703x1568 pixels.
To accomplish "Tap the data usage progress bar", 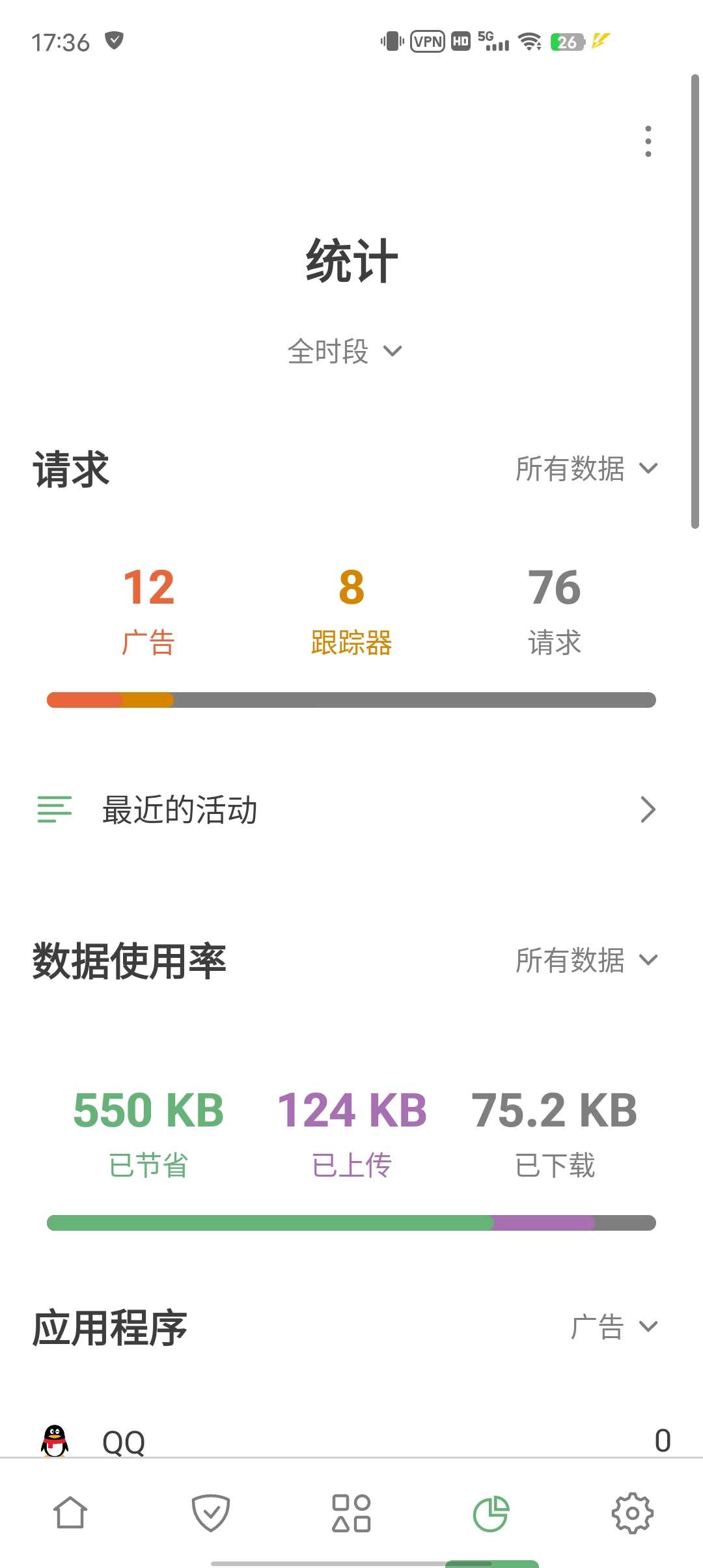I will coord(351,1223).
